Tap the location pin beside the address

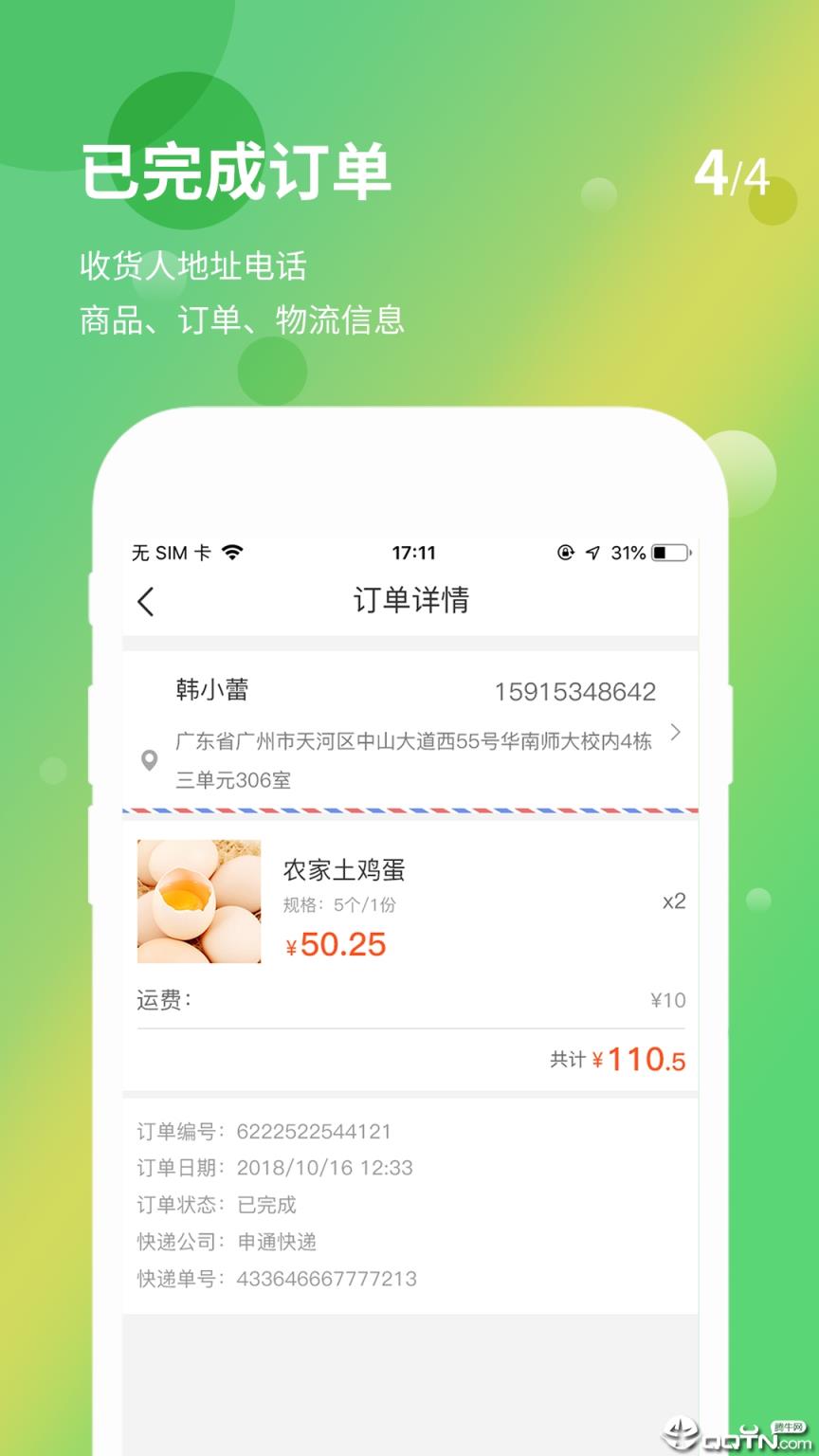[x=147, y=758]
